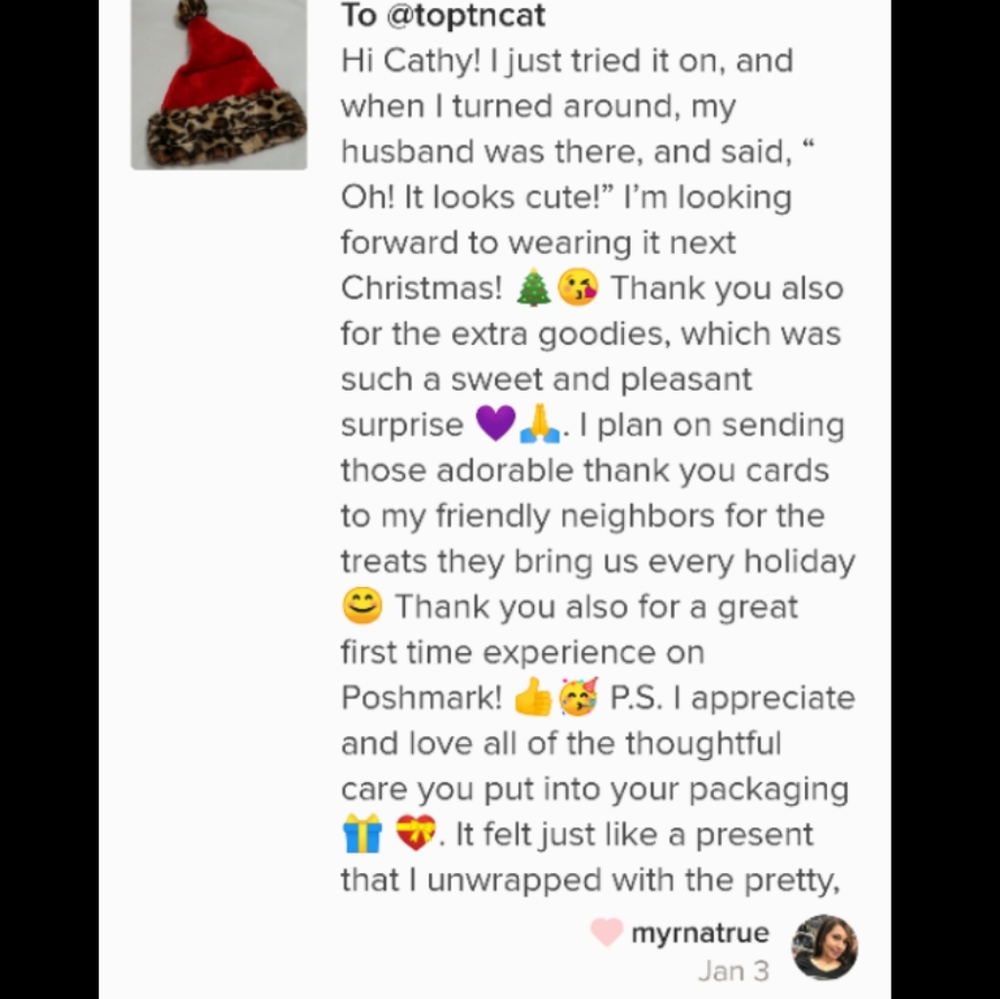This screenshot has width=1000, height=999.
Task: Open the Santa hat listing thumbnail
Action: pyautogui.click(x=218, y=84)
